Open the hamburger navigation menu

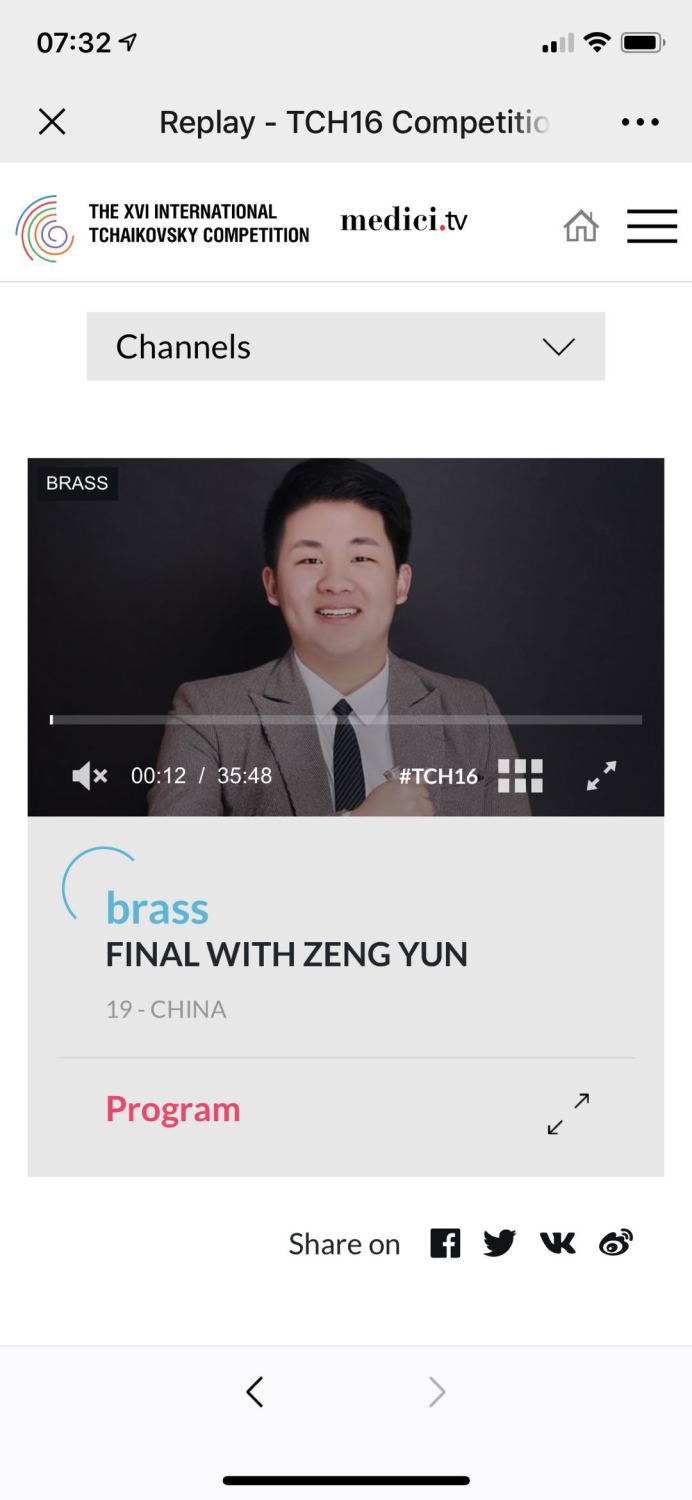click(x=652, y=227)
